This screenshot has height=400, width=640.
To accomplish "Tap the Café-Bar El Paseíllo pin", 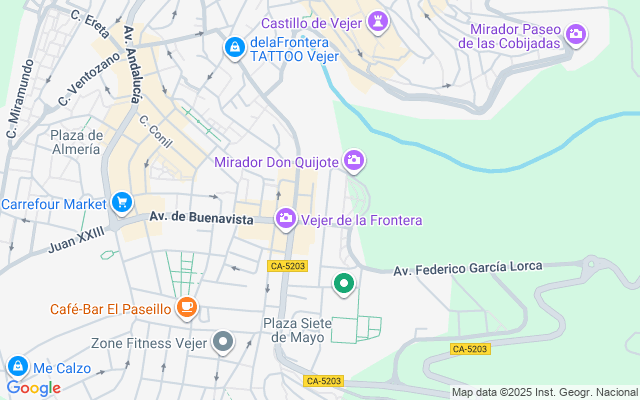I will (x=186, y=308).
